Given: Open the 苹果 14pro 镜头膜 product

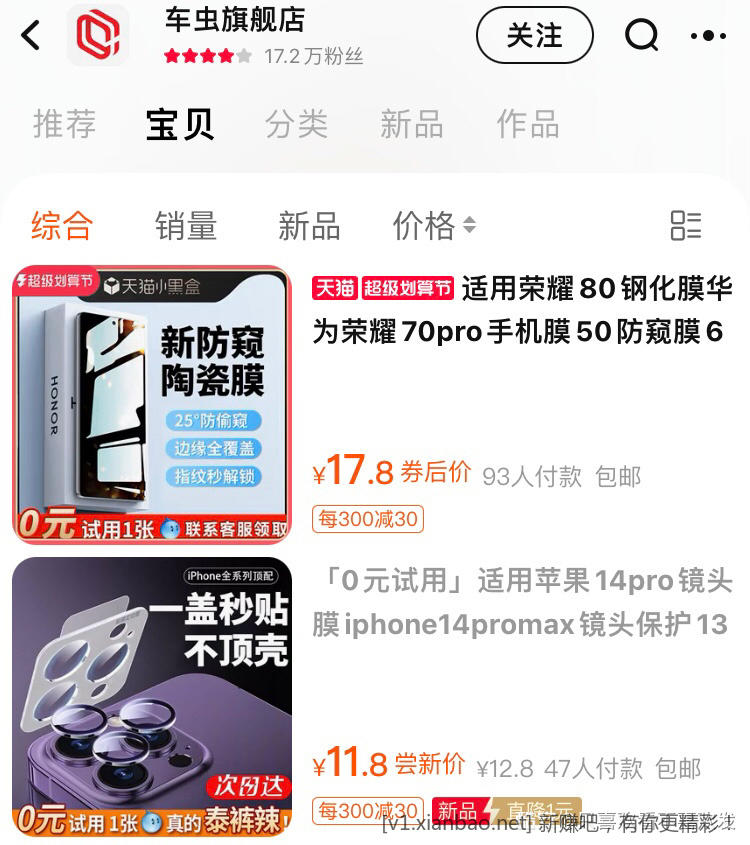Looking at the screenshot, I should pos(519,602).
